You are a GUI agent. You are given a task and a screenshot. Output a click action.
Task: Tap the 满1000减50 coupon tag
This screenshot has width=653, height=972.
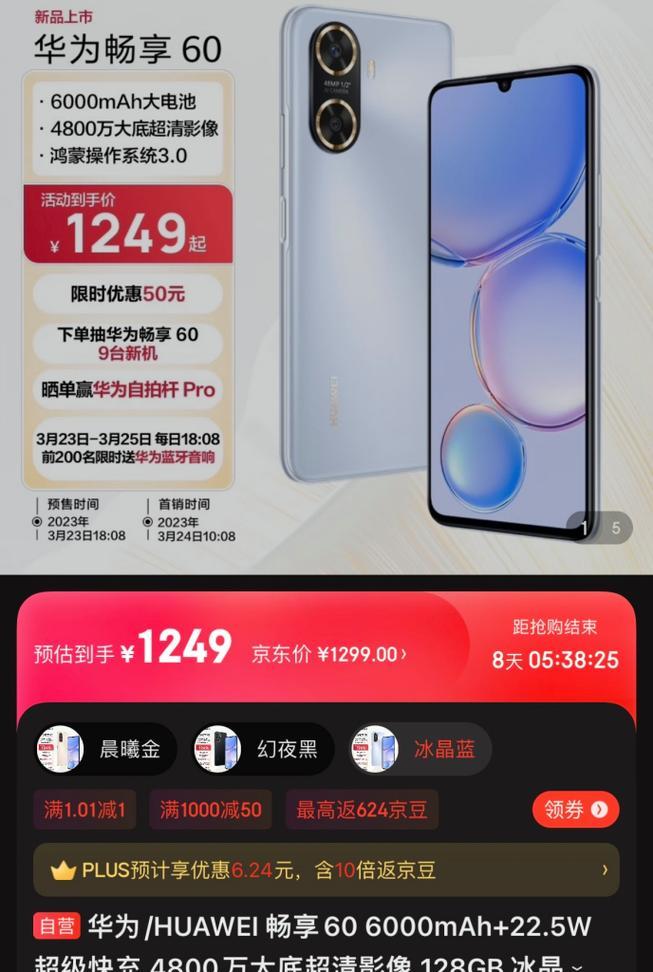pyautogui.click(x=210, y=810)
